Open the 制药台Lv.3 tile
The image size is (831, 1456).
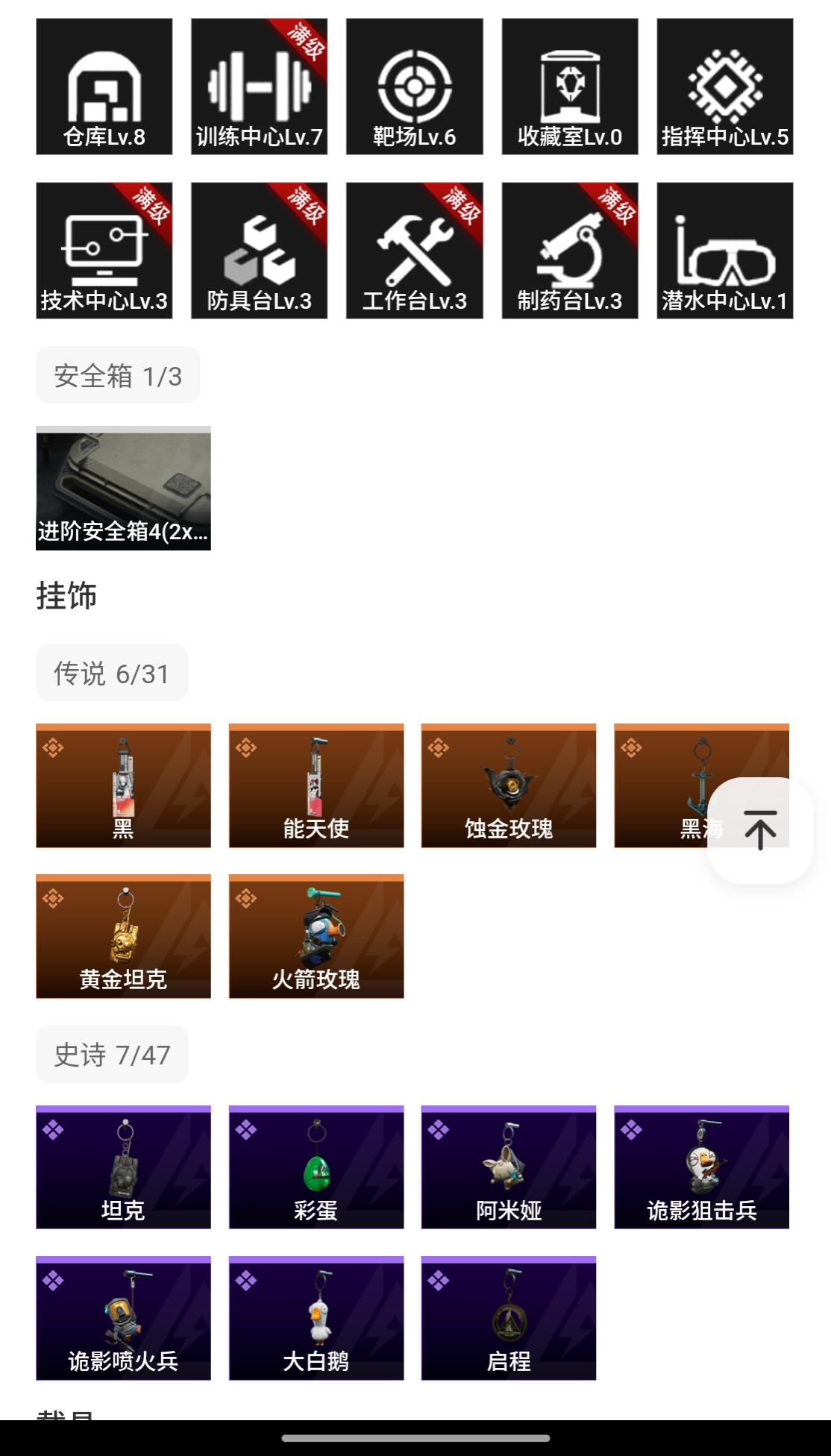click(570, 251)
